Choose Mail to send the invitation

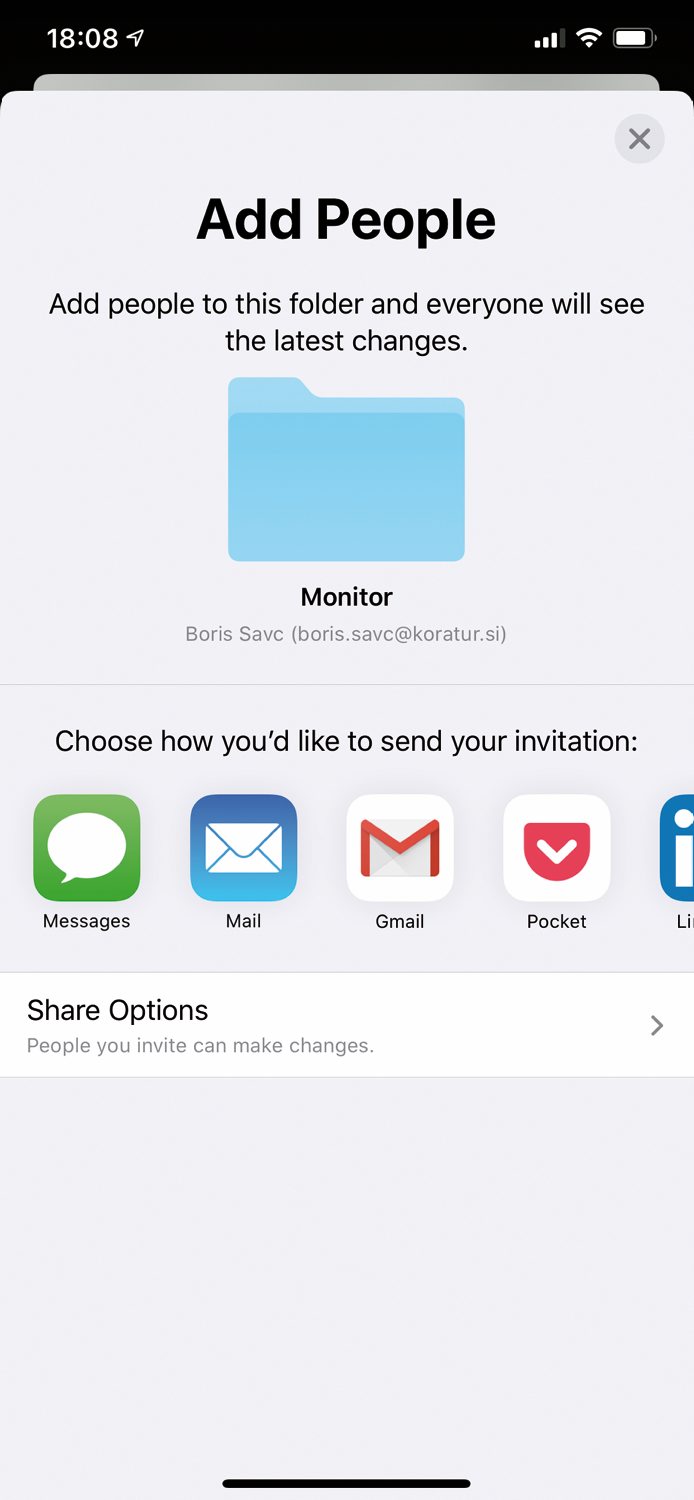click(x=243, y=848)
